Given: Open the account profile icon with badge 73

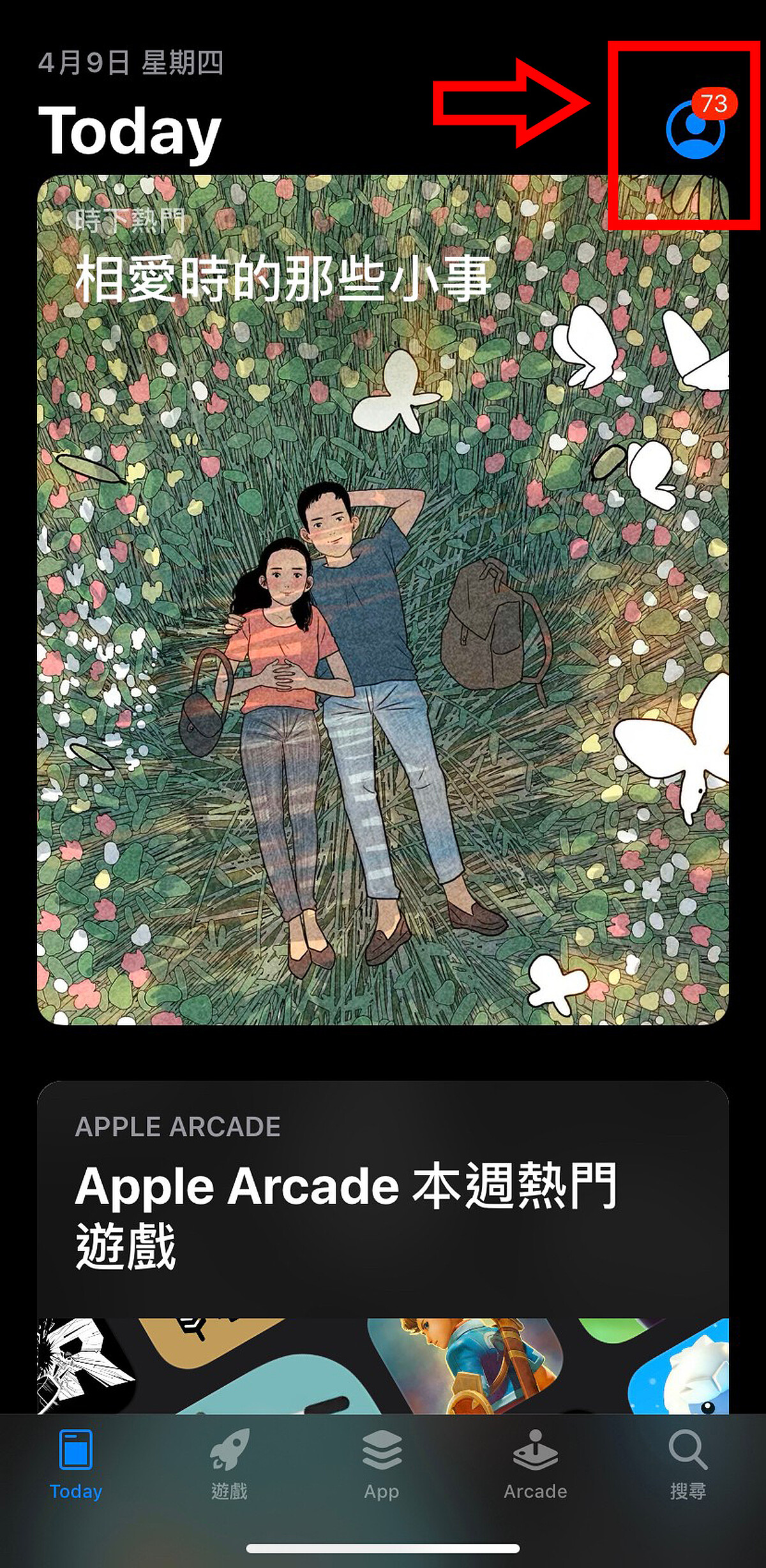Looking at the screenshot, I should click(x=695, y=129).
